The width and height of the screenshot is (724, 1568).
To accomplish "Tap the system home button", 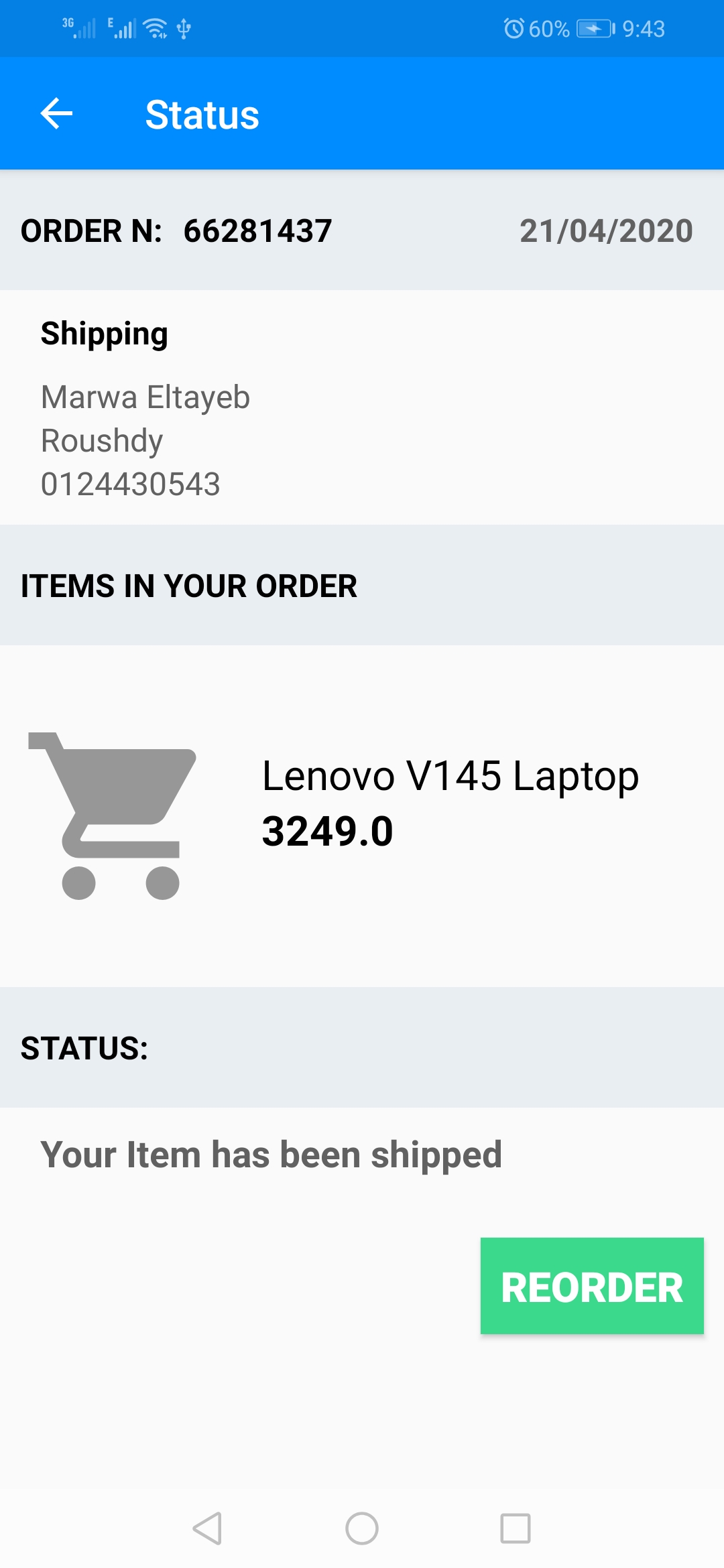I will coord(361,1528).
